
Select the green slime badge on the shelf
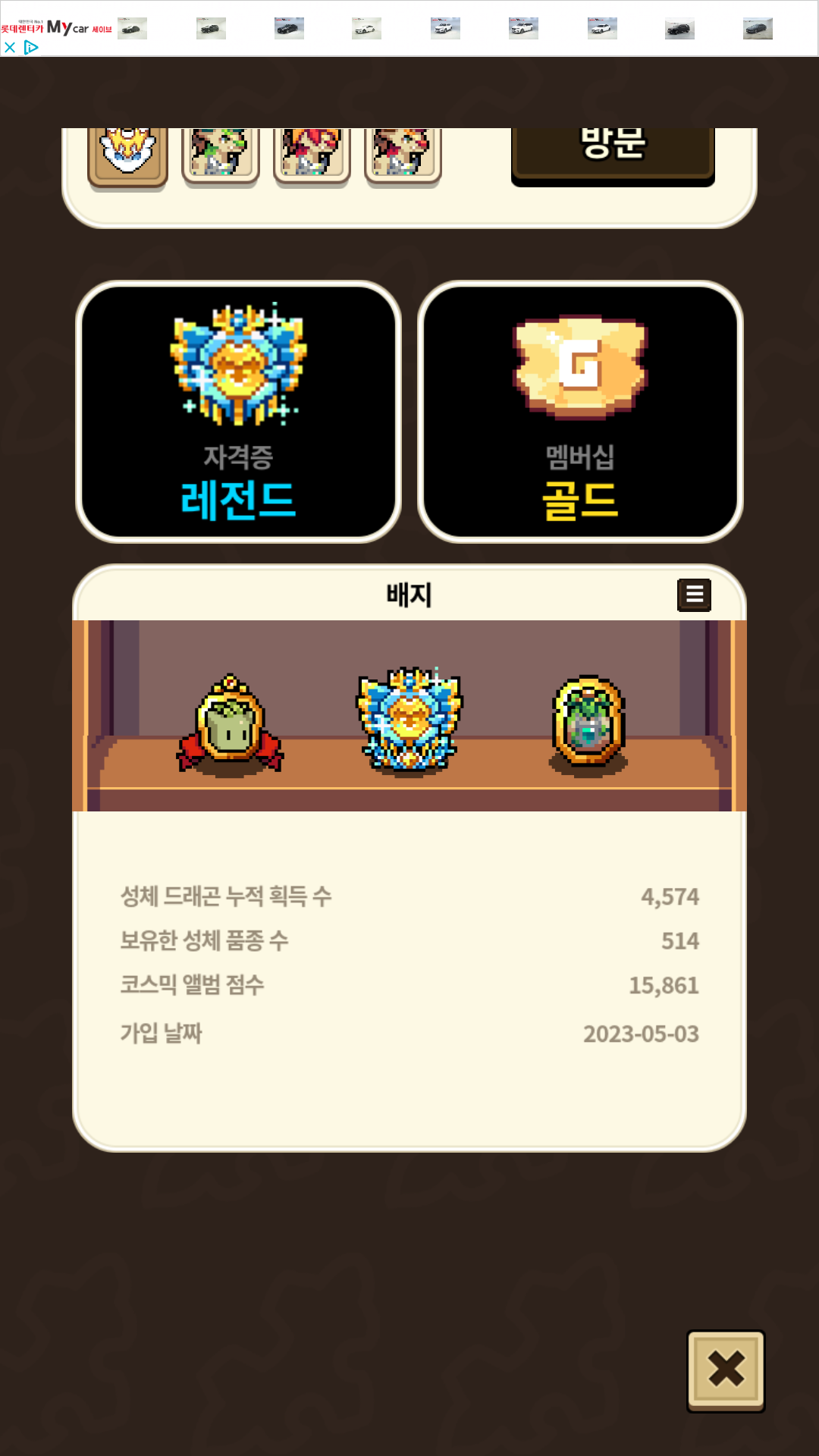[x=231, y=726]
